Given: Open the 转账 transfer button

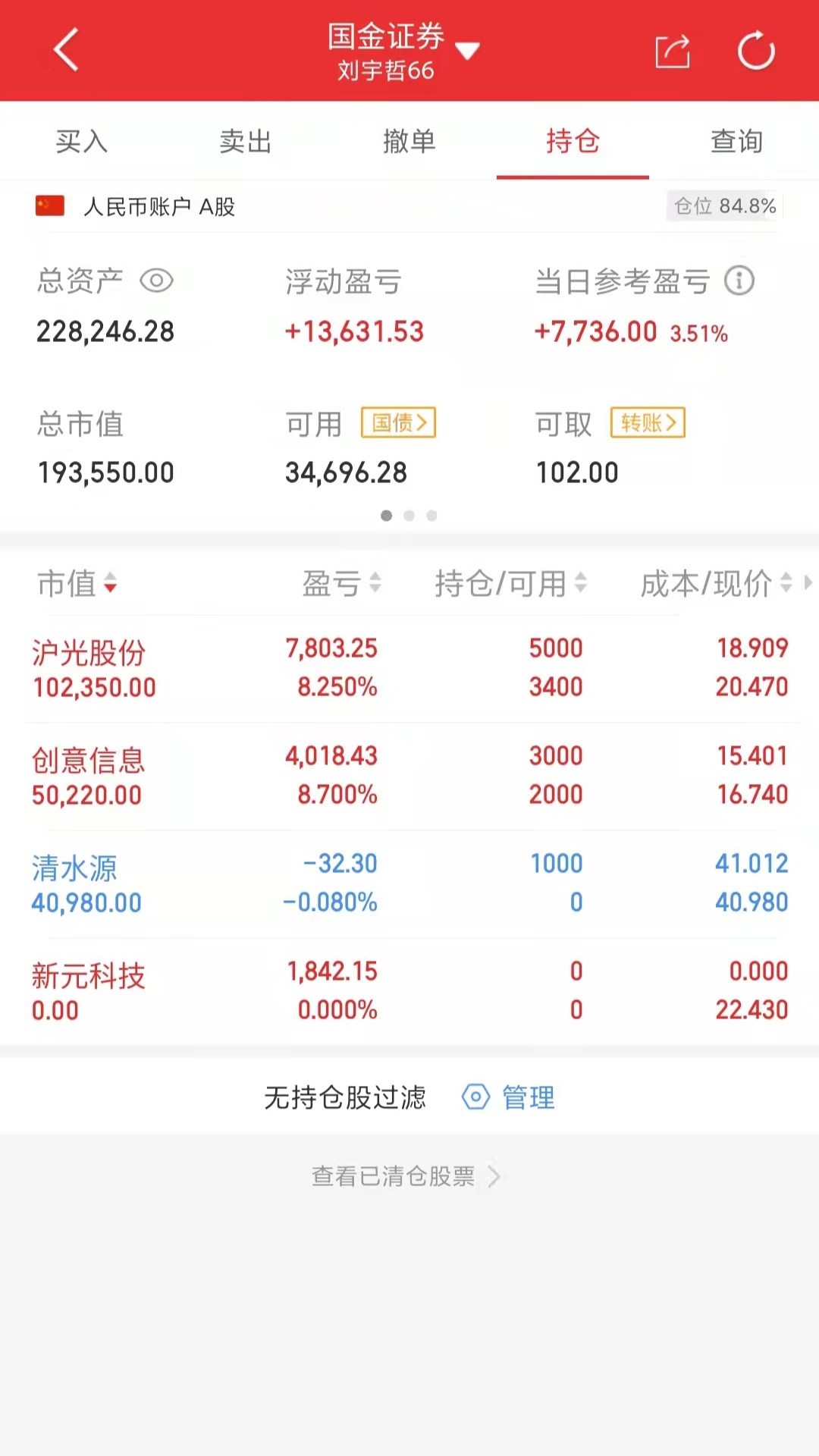Looking at the screenshot, I should pyautogui.click(x=648, y=422).
